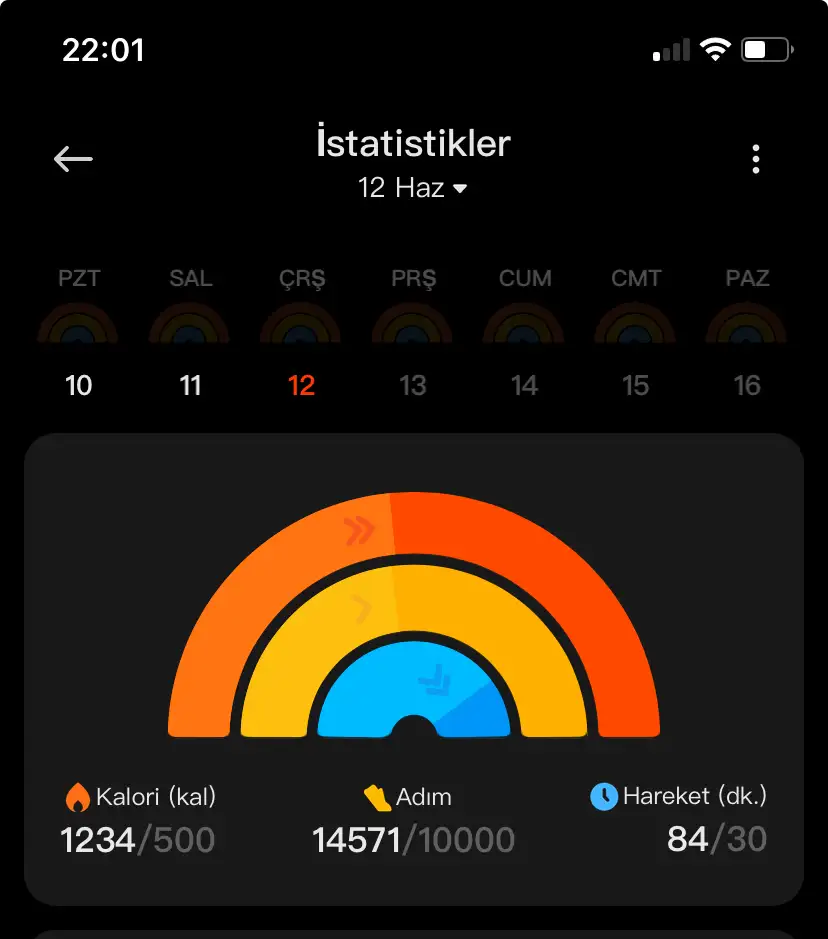Open the three-dot overflow menu

tap(755, 159)
